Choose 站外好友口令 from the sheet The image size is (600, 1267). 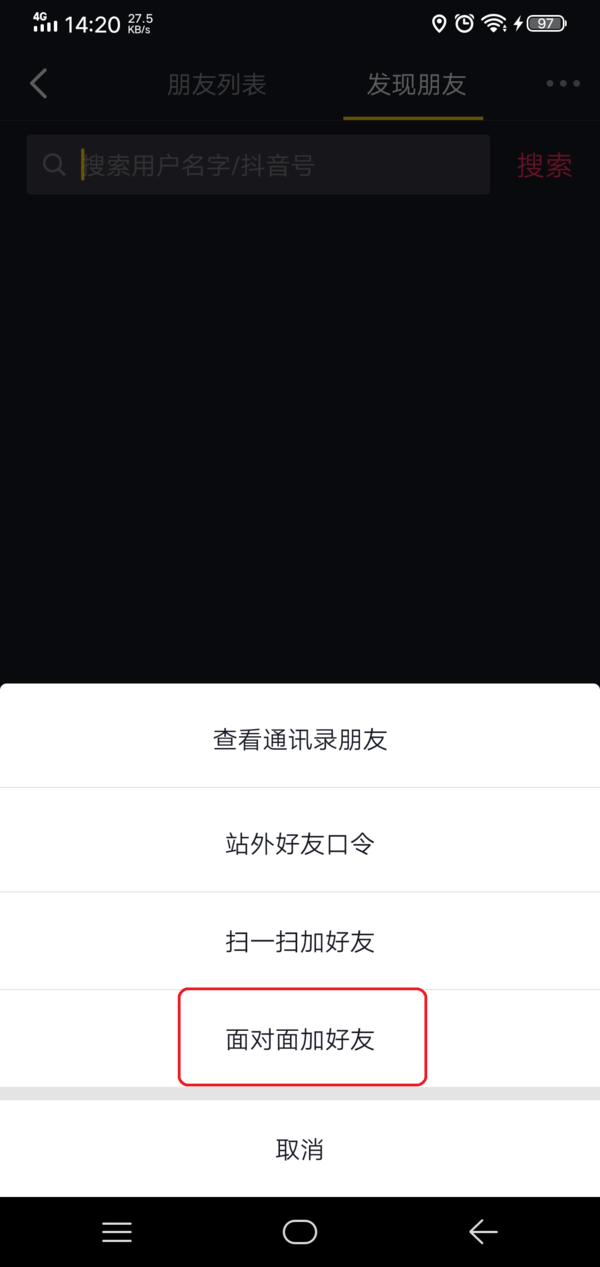tap(300, 843)
